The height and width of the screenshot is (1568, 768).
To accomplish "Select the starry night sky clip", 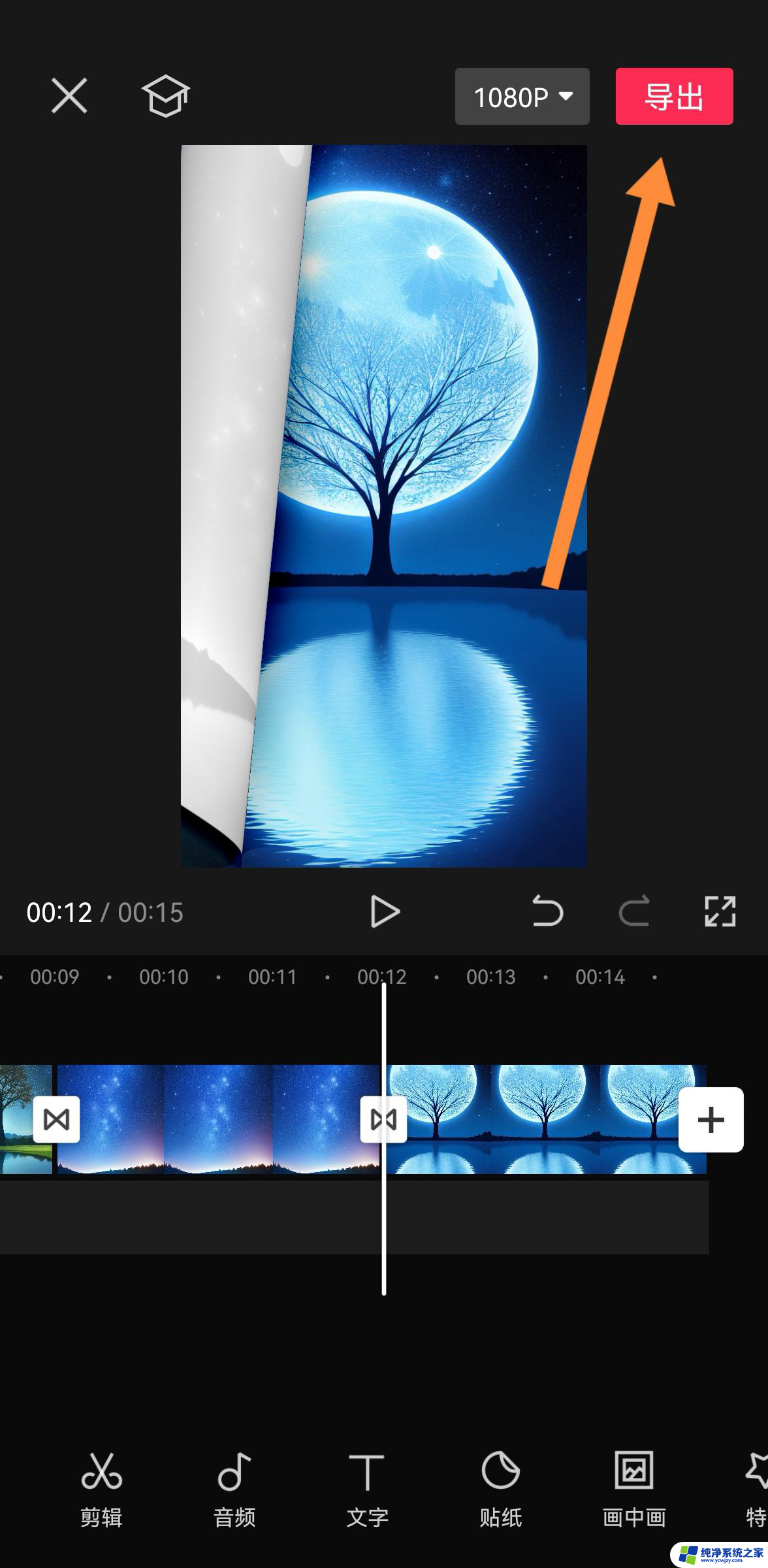I will (x=216, y=1120).
